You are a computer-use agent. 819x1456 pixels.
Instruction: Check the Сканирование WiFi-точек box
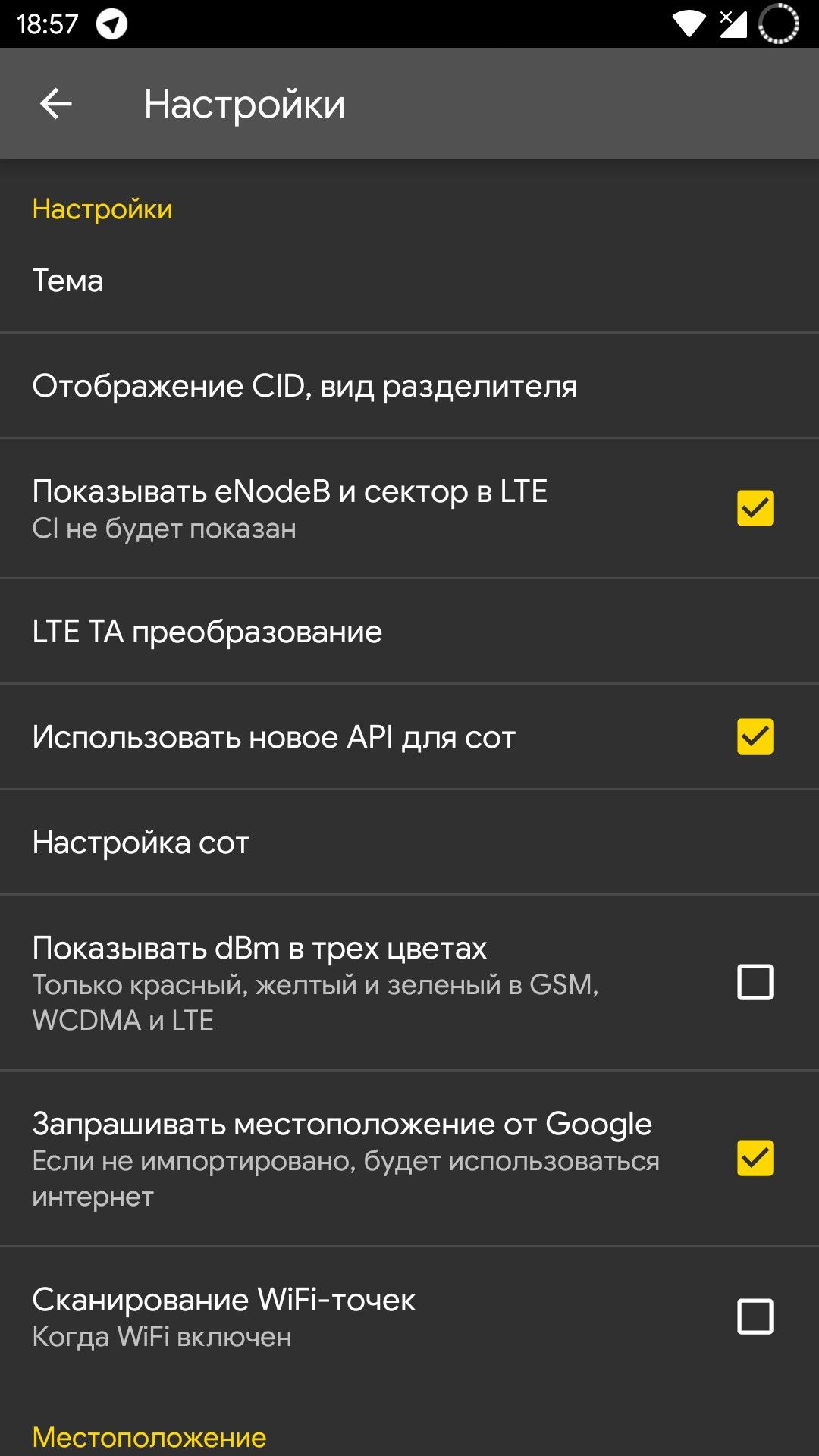tap(755, 1316)
